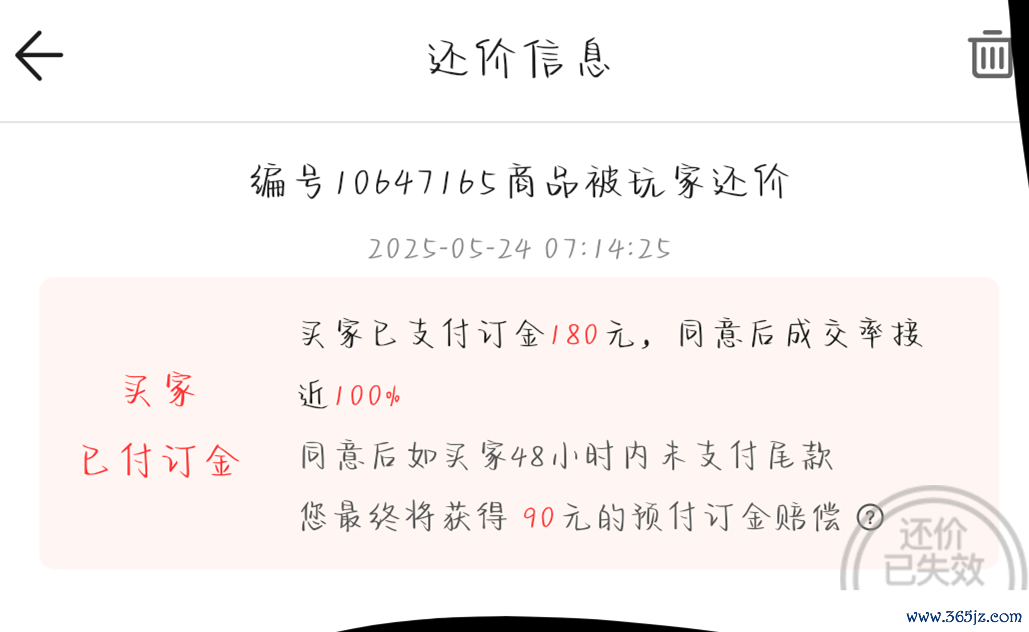Delete this message with the trash icon

click(990, 54)
